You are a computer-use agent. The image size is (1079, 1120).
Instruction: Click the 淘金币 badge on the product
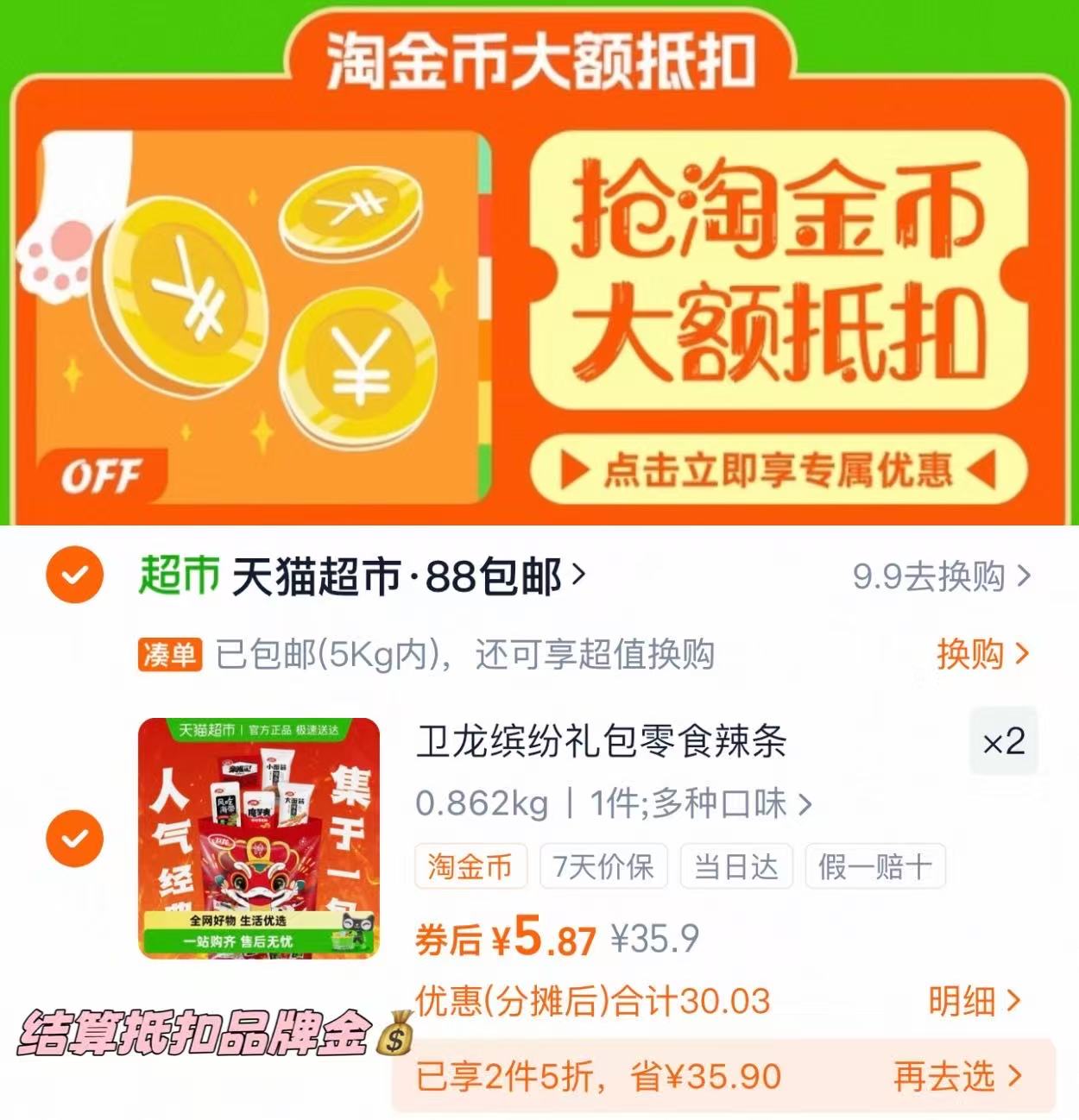click(x=470, y=868)
